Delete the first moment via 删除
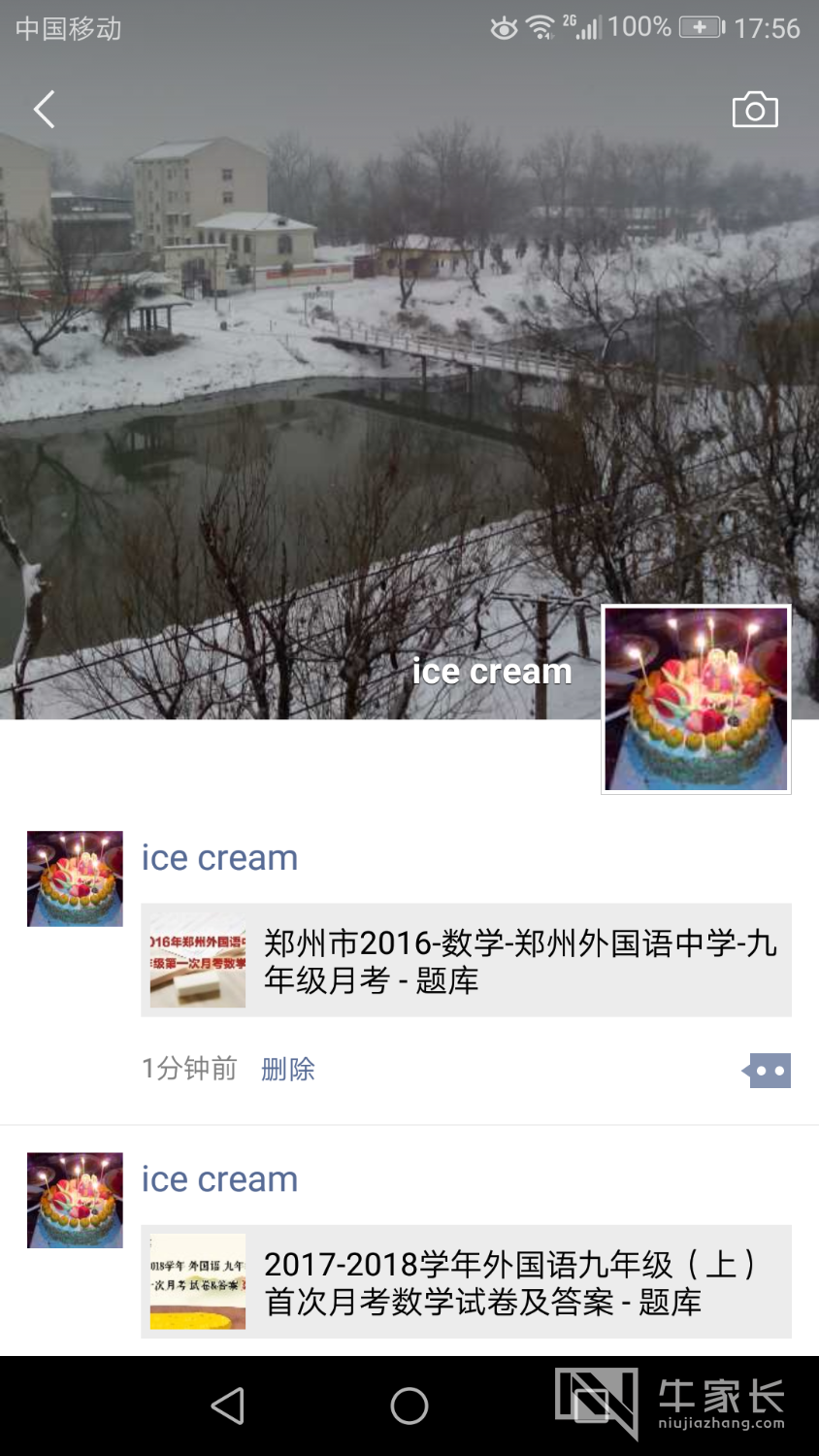Viewport: 819px width, 1456px height. tap(287, 1068)
